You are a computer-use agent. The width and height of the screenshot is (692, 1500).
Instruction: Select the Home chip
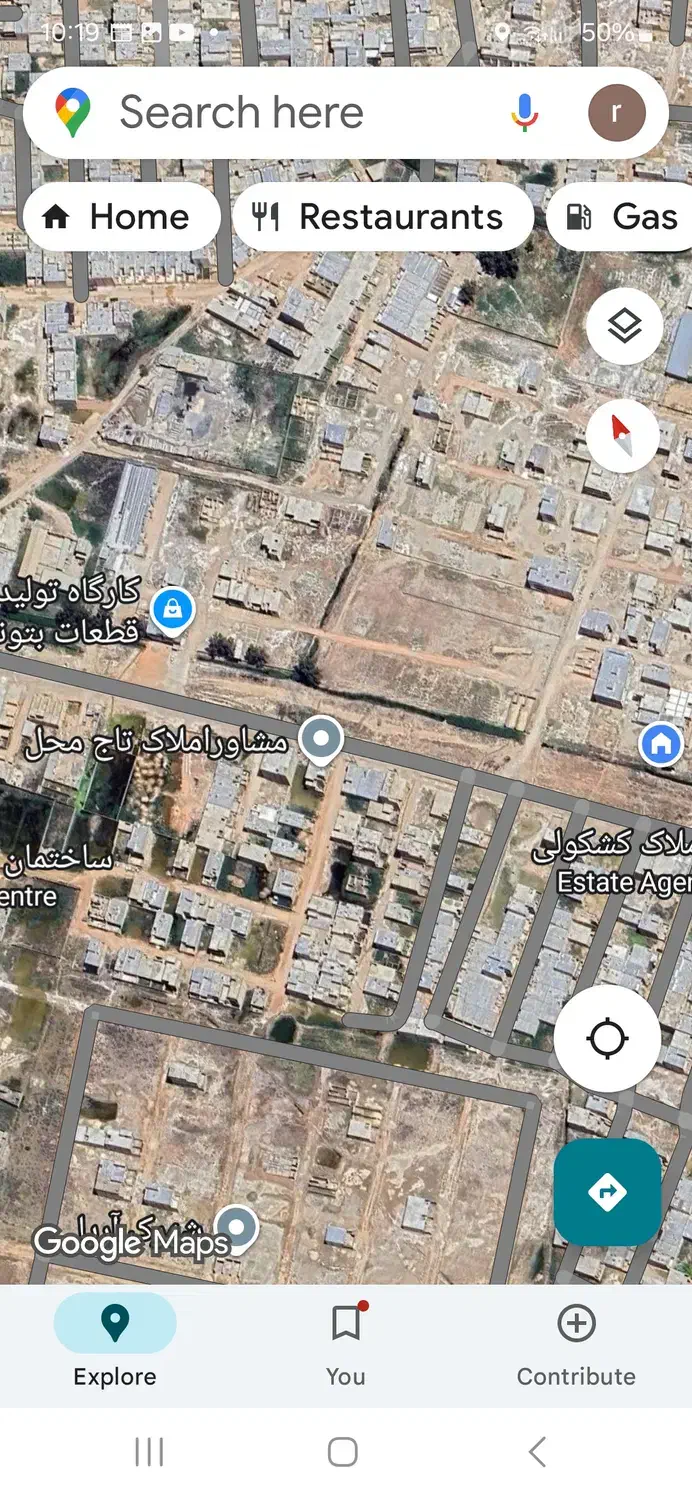(121, 217)
